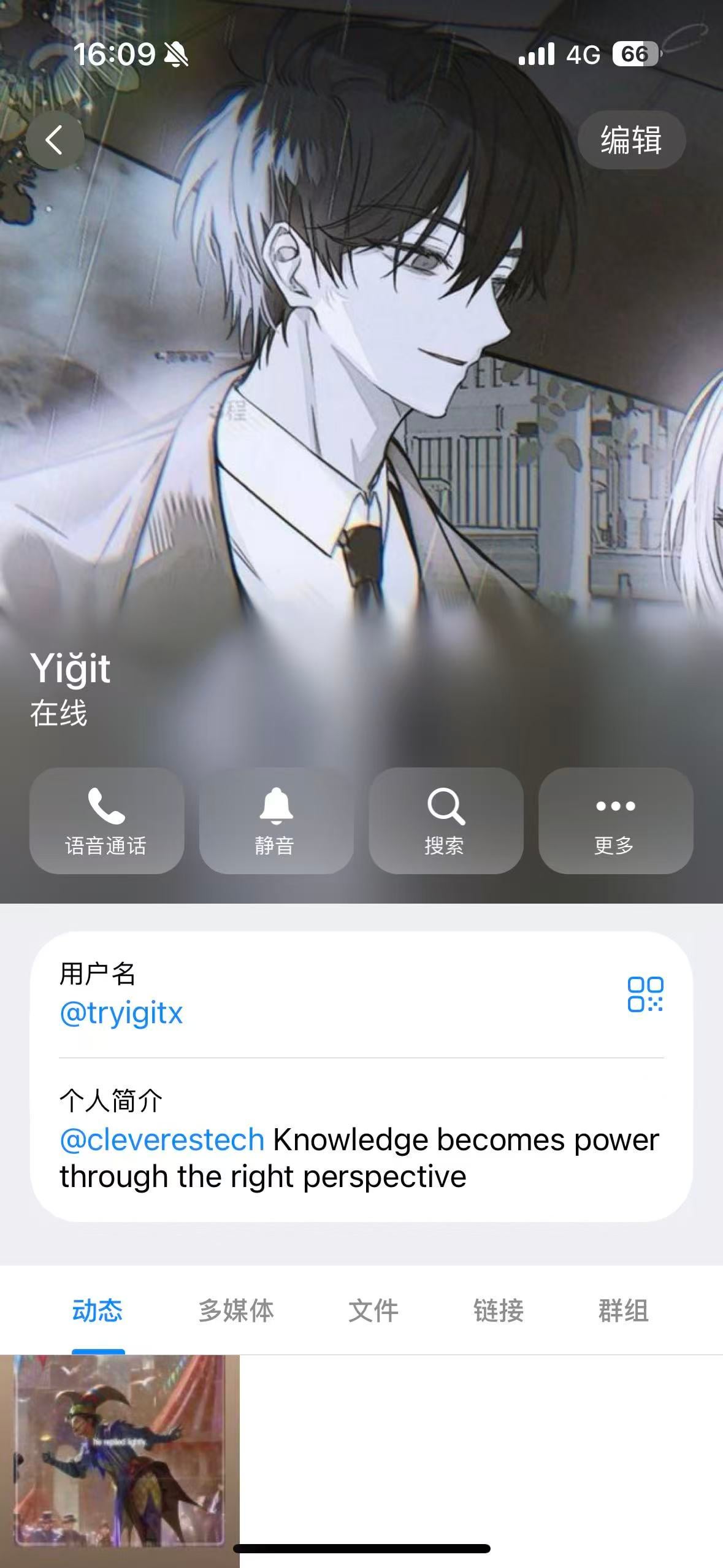Screen dimensions: 723x1568
Task: Open the jester story thumbnail
Action: (x=120, y=1460)
